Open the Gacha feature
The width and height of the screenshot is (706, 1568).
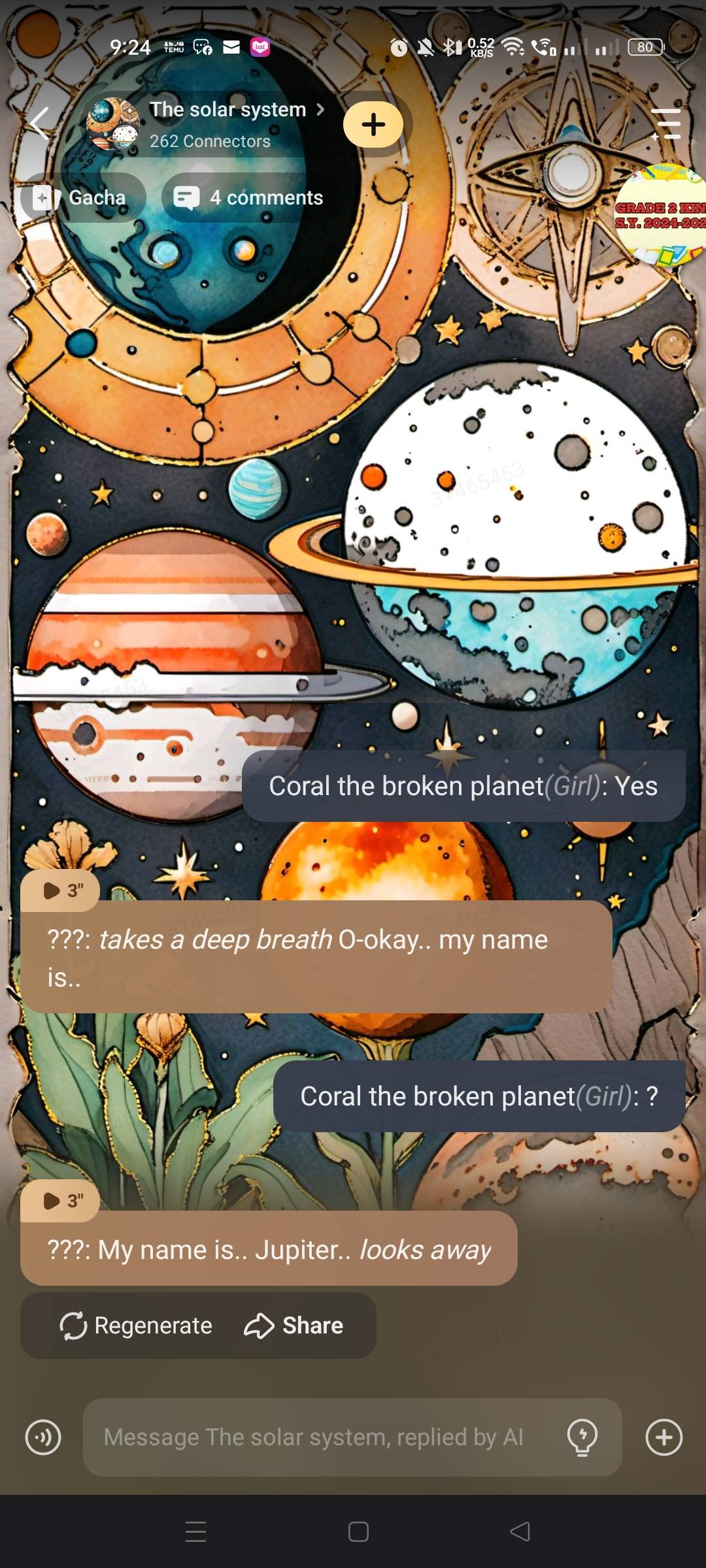pos(83,197)
